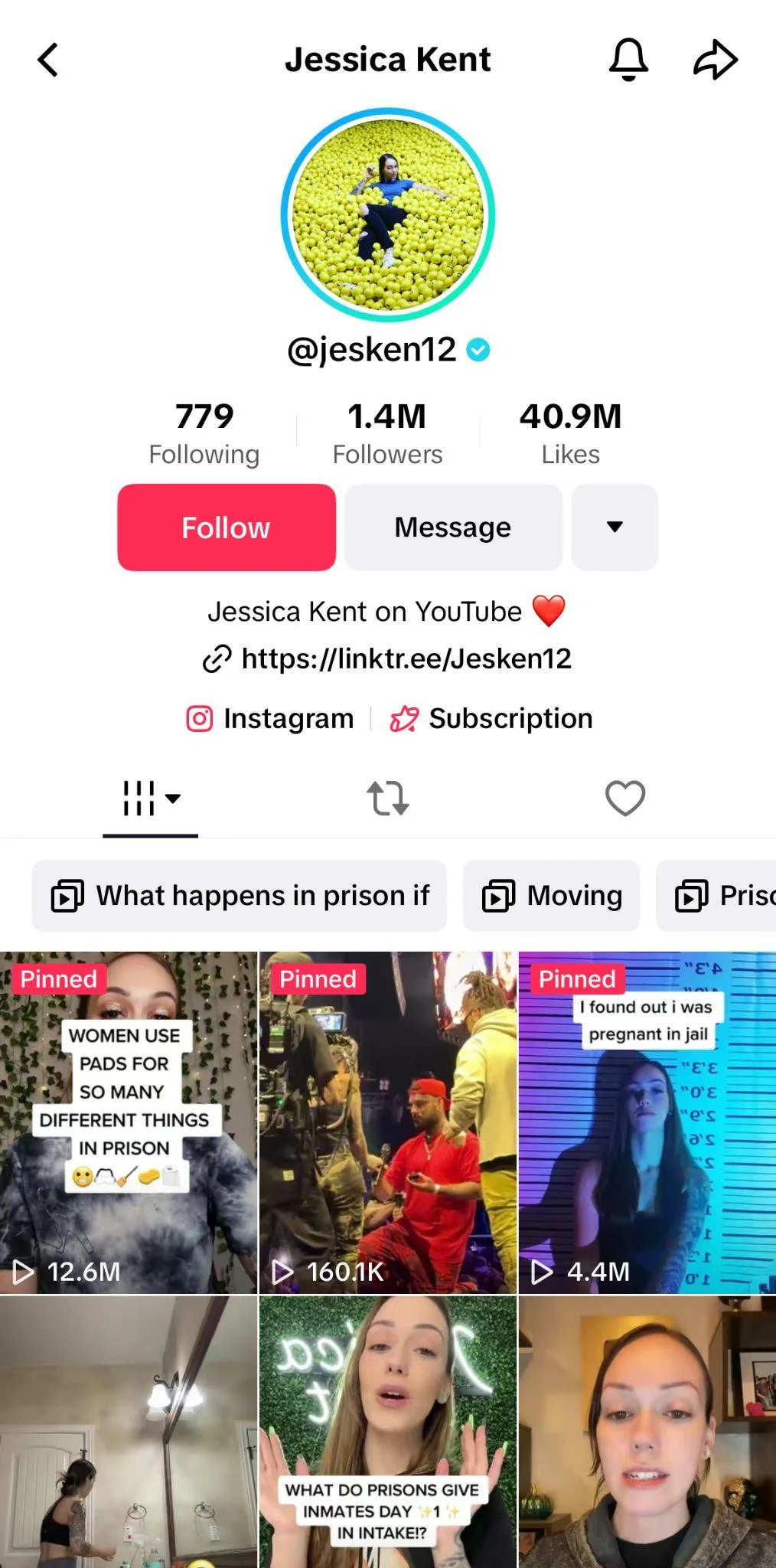Open Jessica Kent's profile picture

[388, 214]
